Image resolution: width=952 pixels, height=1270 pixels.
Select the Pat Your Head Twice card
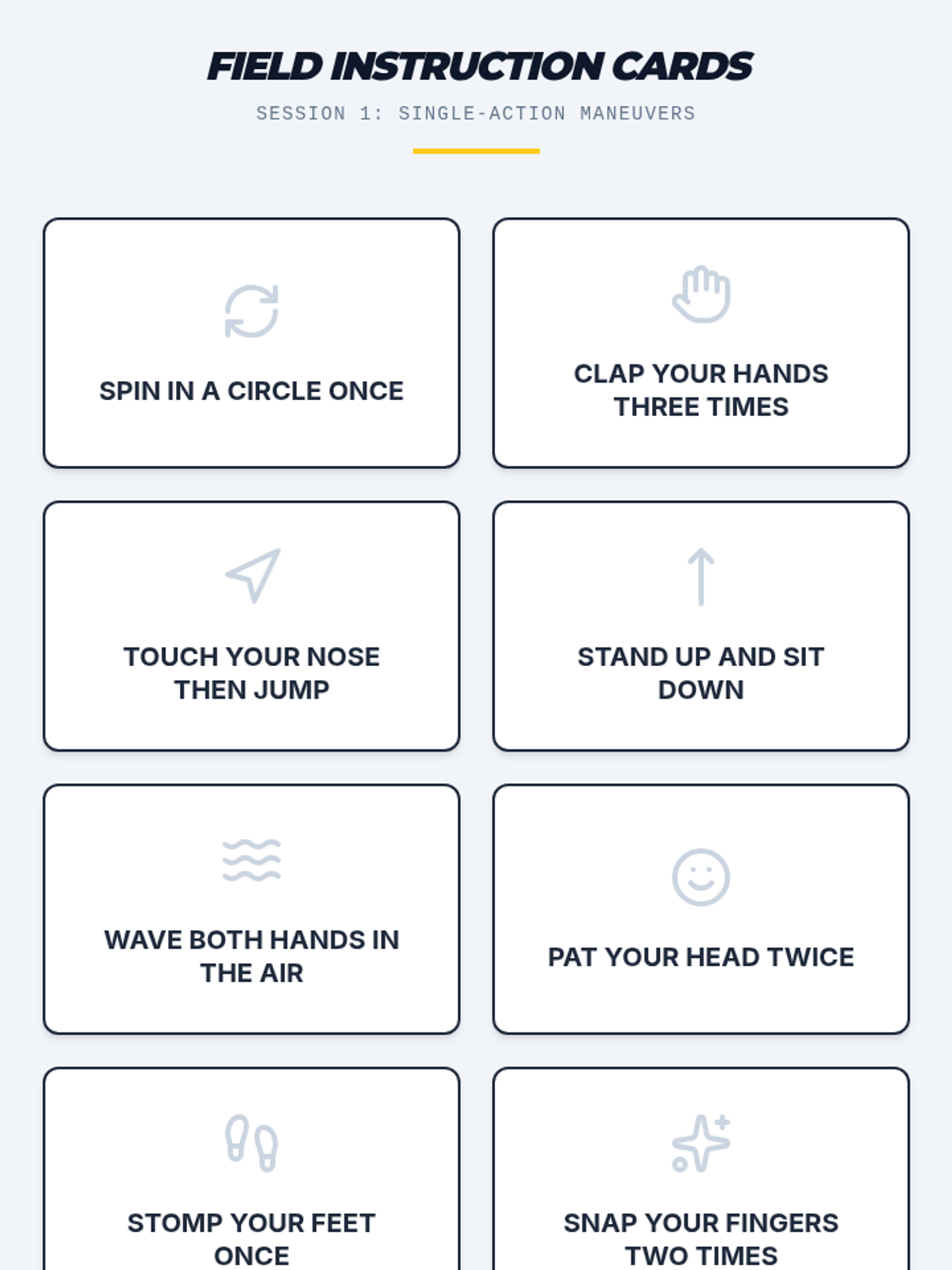(x=701, y=909)
